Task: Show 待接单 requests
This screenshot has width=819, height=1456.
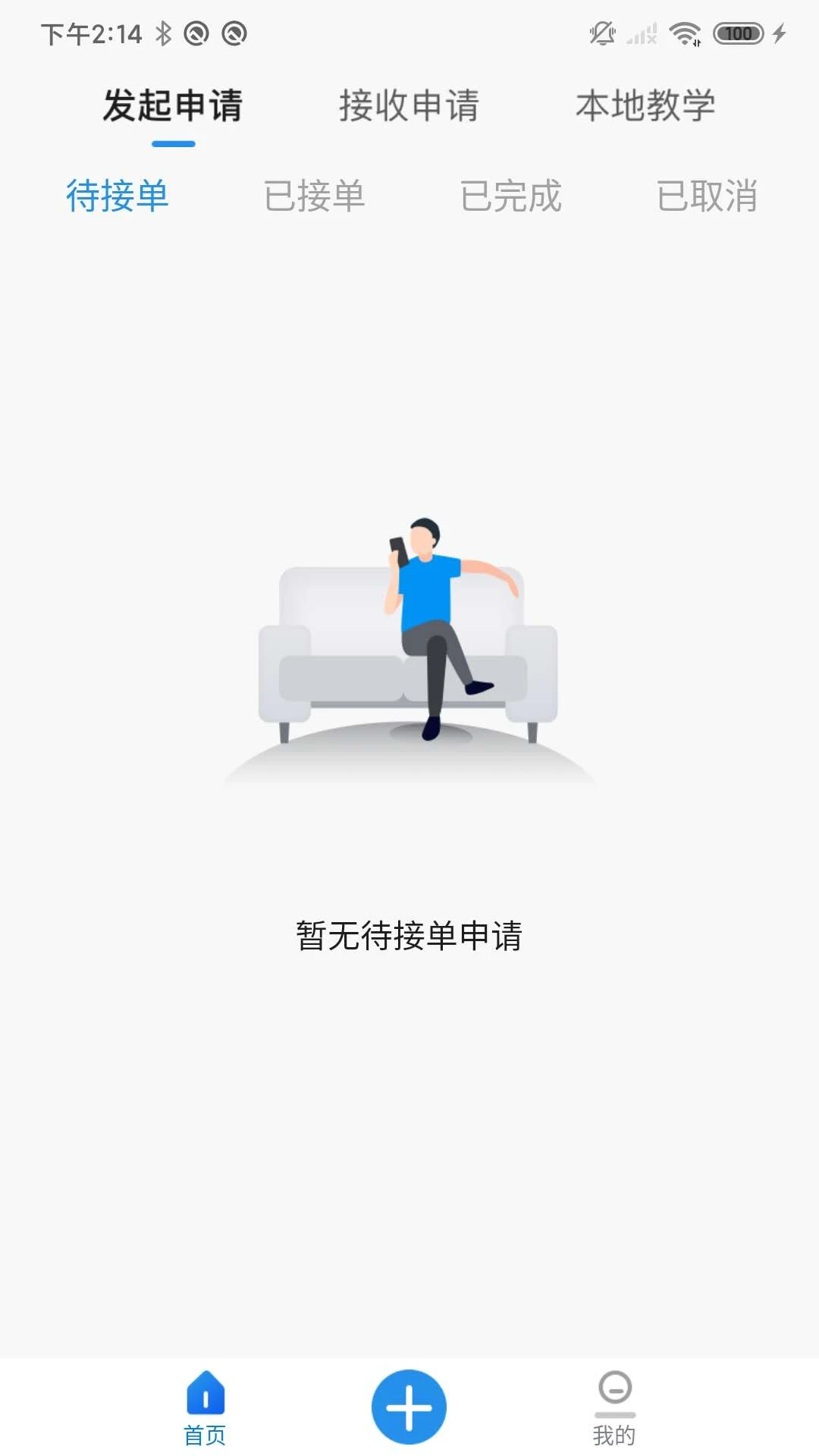Action: (118, 196)
